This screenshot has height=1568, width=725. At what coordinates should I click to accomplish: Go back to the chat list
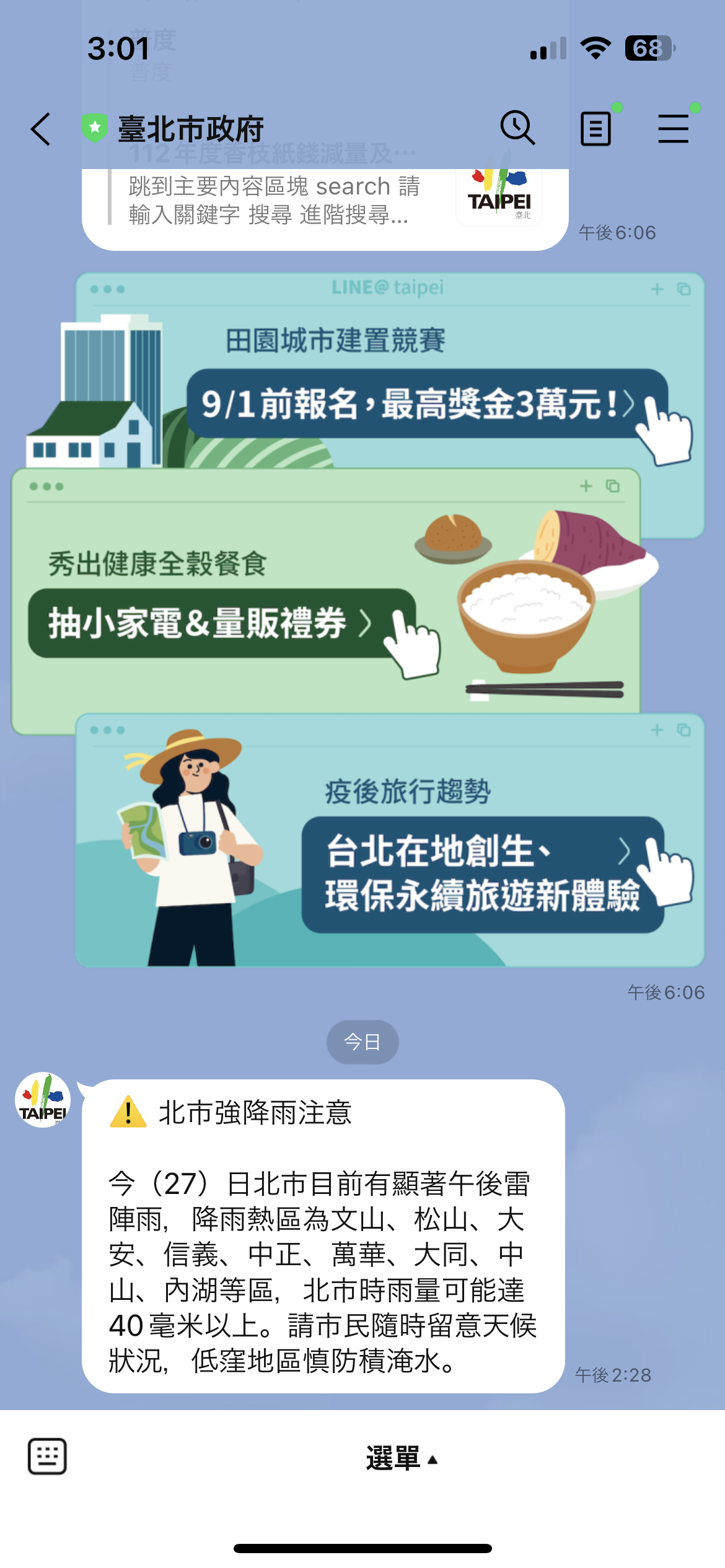coord(41,129)
